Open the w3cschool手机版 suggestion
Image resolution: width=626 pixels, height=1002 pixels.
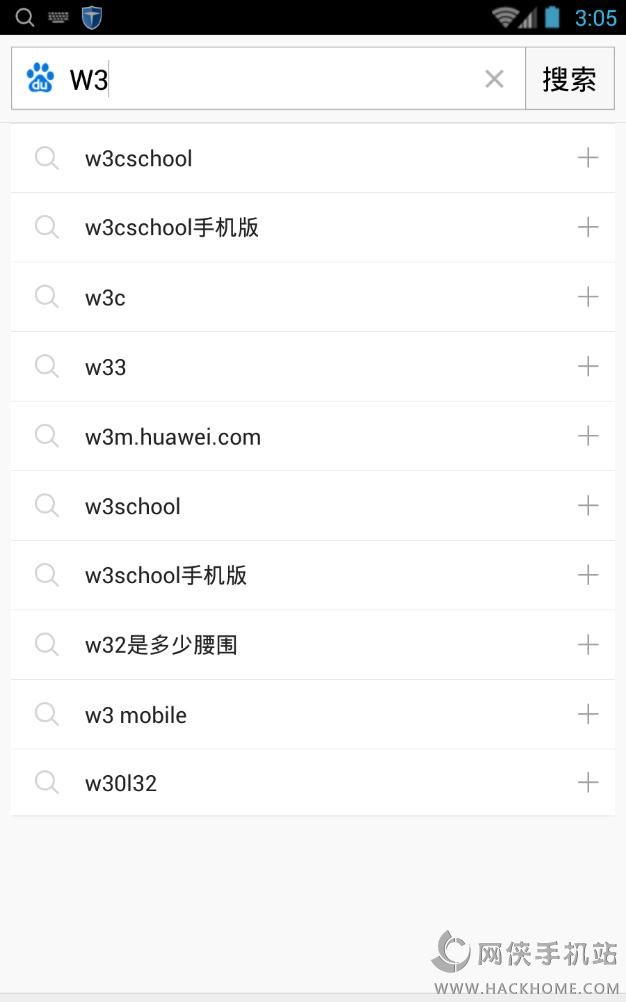(172, 227)
